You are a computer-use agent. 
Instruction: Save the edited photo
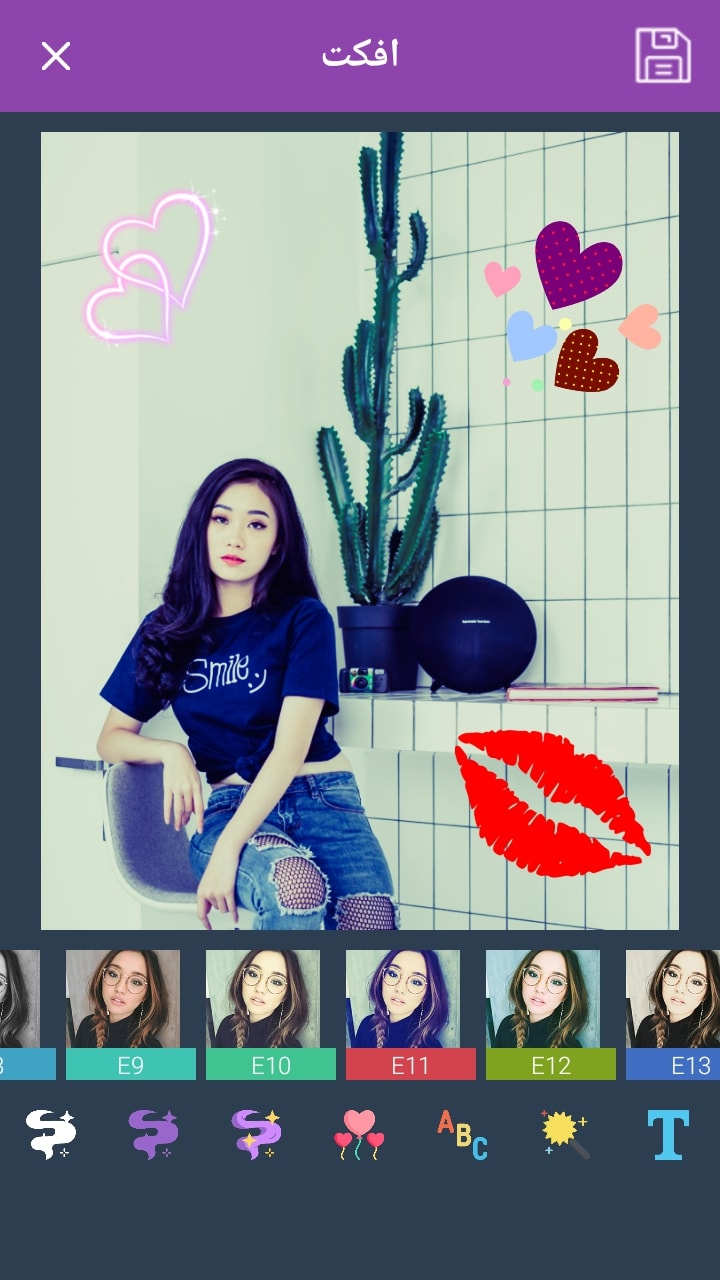click(663, 56)
